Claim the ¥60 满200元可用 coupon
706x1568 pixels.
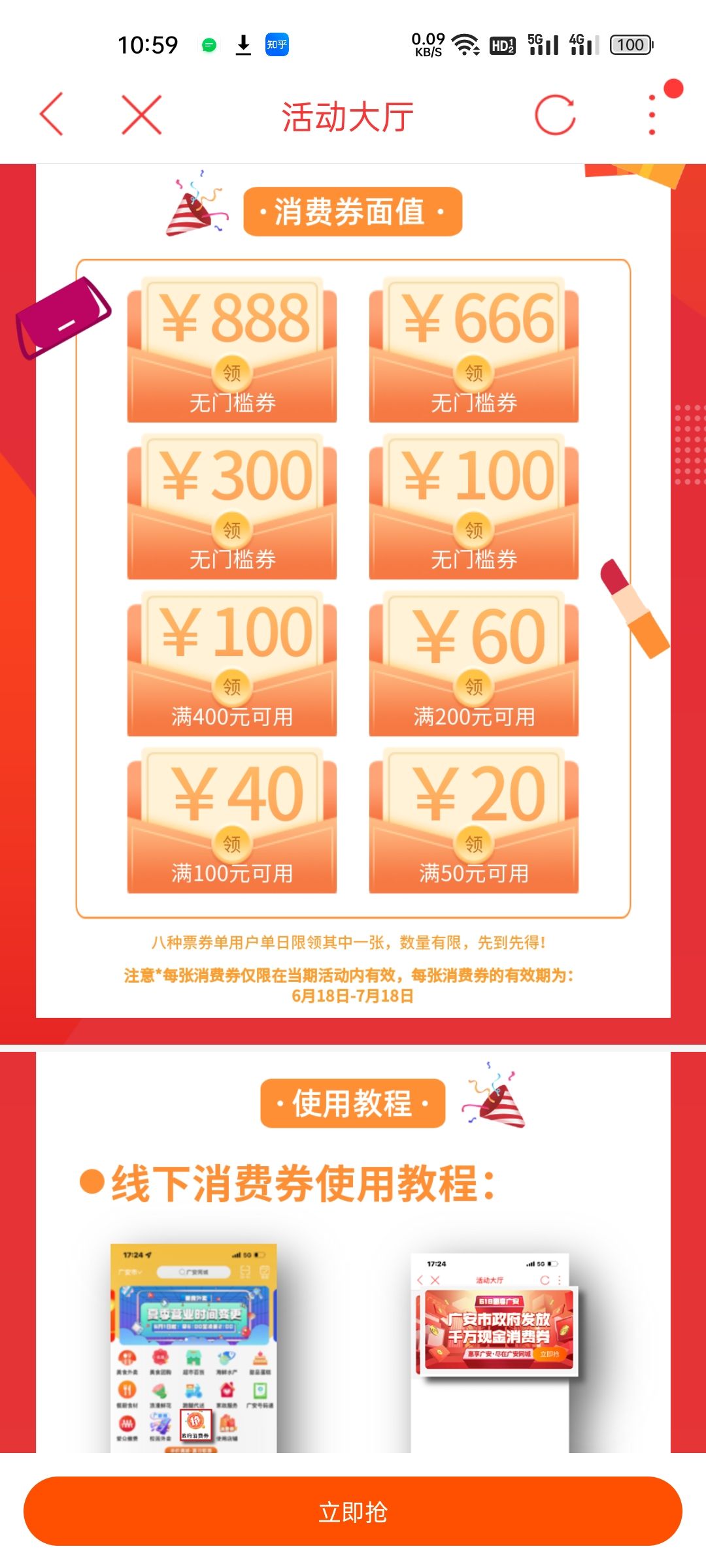tap(474, 686)
